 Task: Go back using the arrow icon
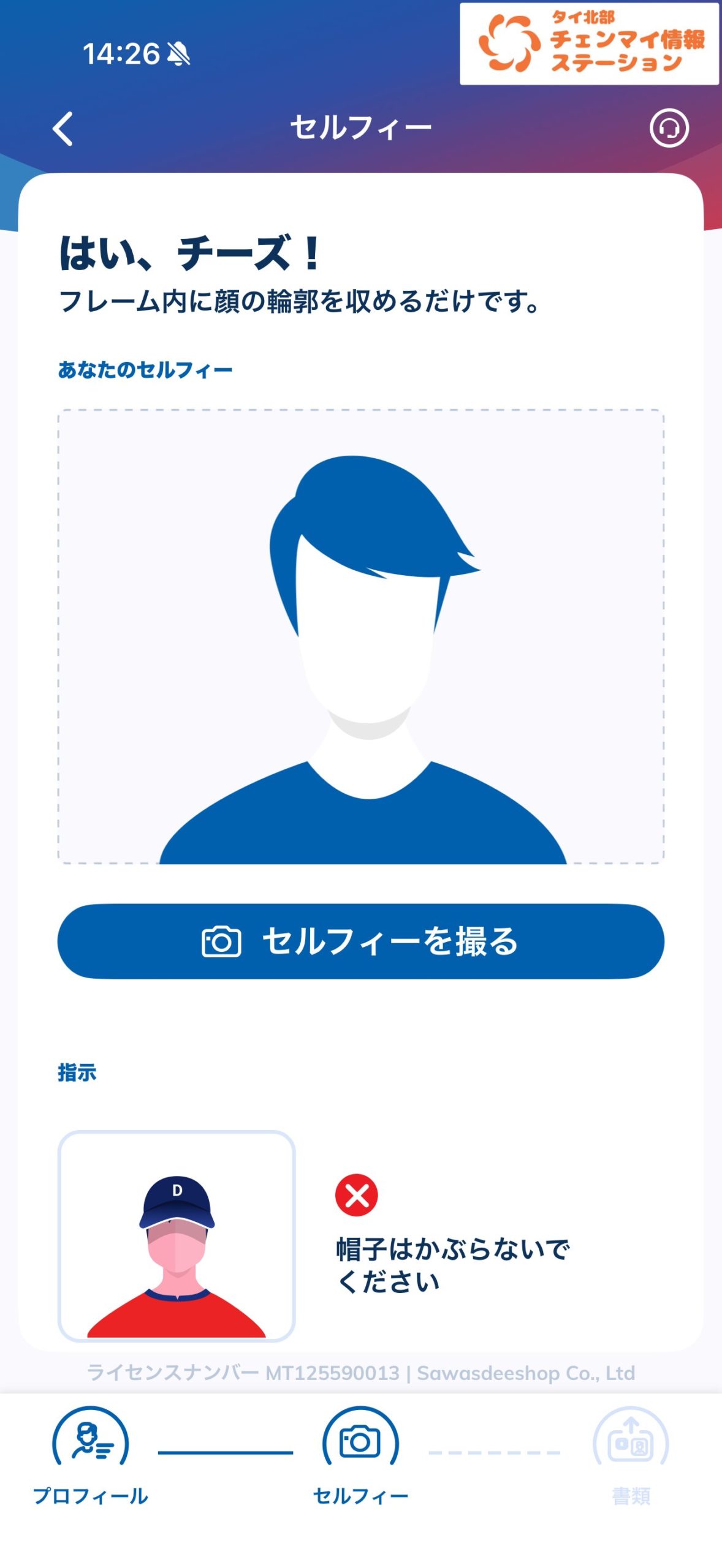pyautogui.click(x=63, y=129)
